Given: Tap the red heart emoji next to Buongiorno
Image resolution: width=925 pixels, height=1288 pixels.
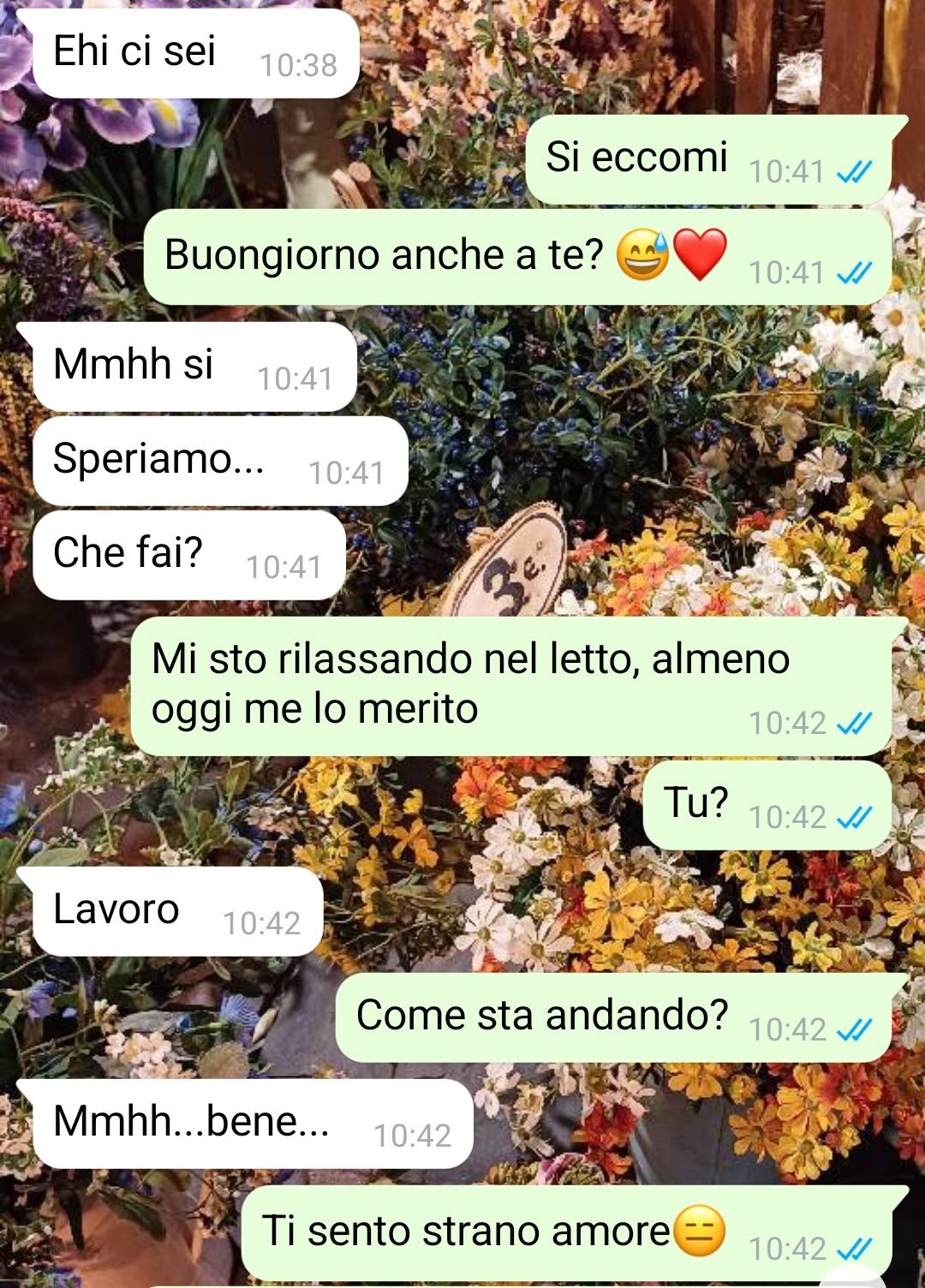Looking at the screenshot, I should click(x=699, y=253).
